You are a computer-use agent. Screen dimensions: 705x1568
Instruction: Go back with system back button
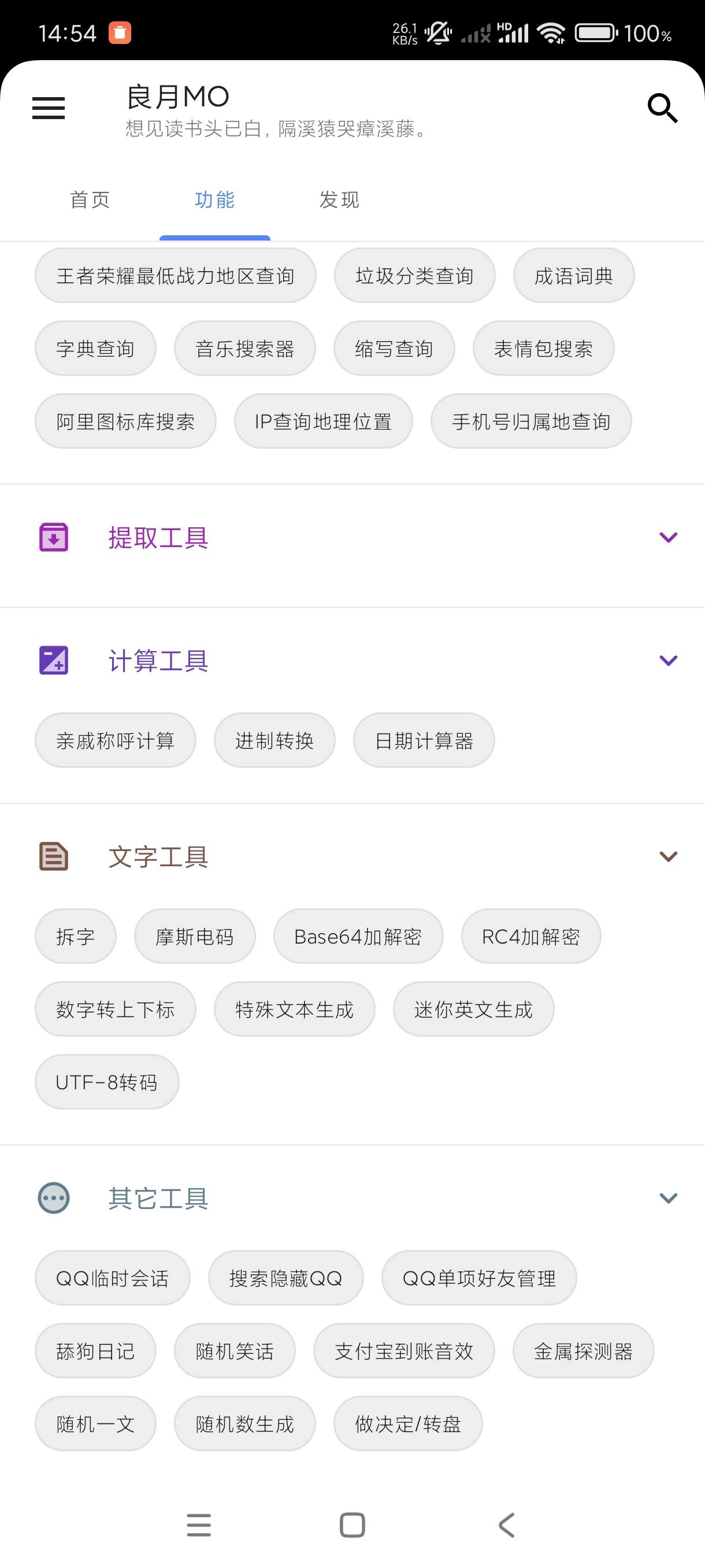506,1525
